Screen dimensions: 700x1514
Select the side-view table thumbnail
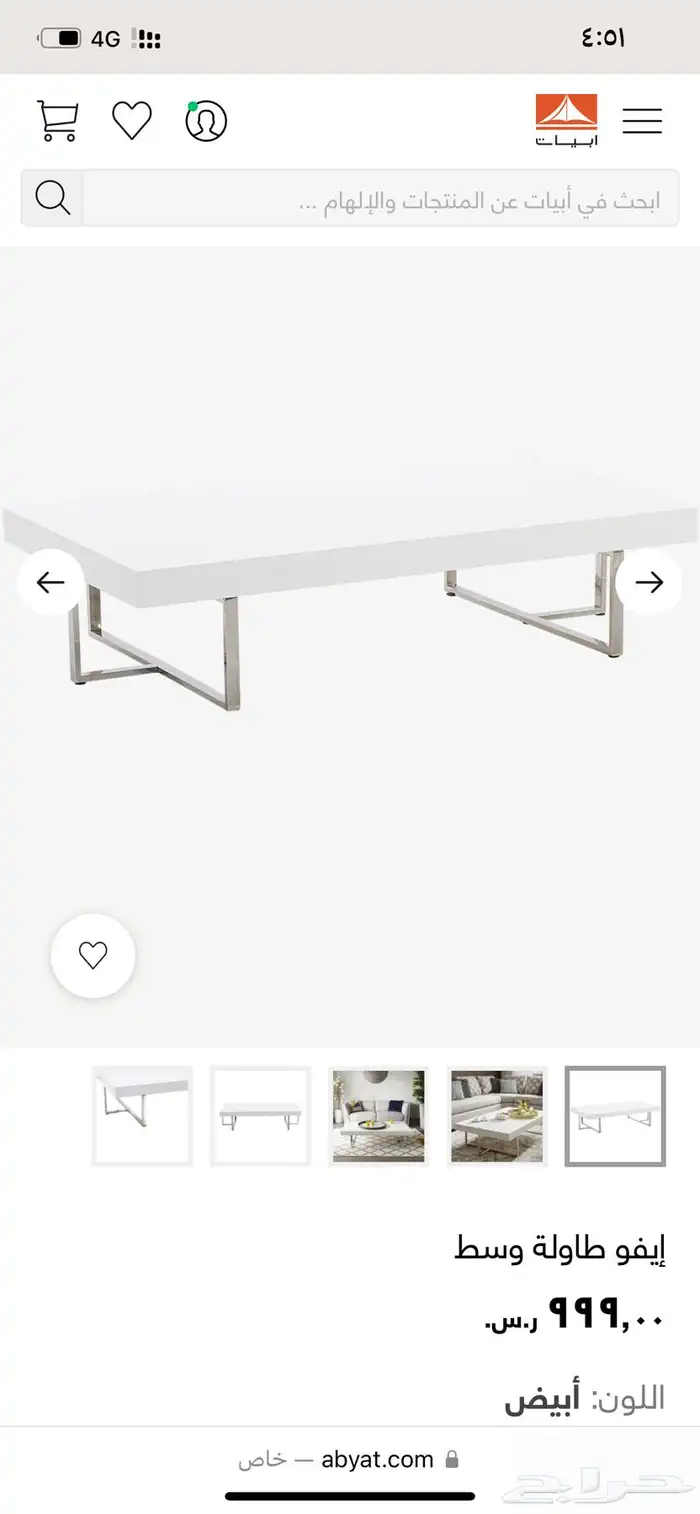click(x=260, y=1116)
